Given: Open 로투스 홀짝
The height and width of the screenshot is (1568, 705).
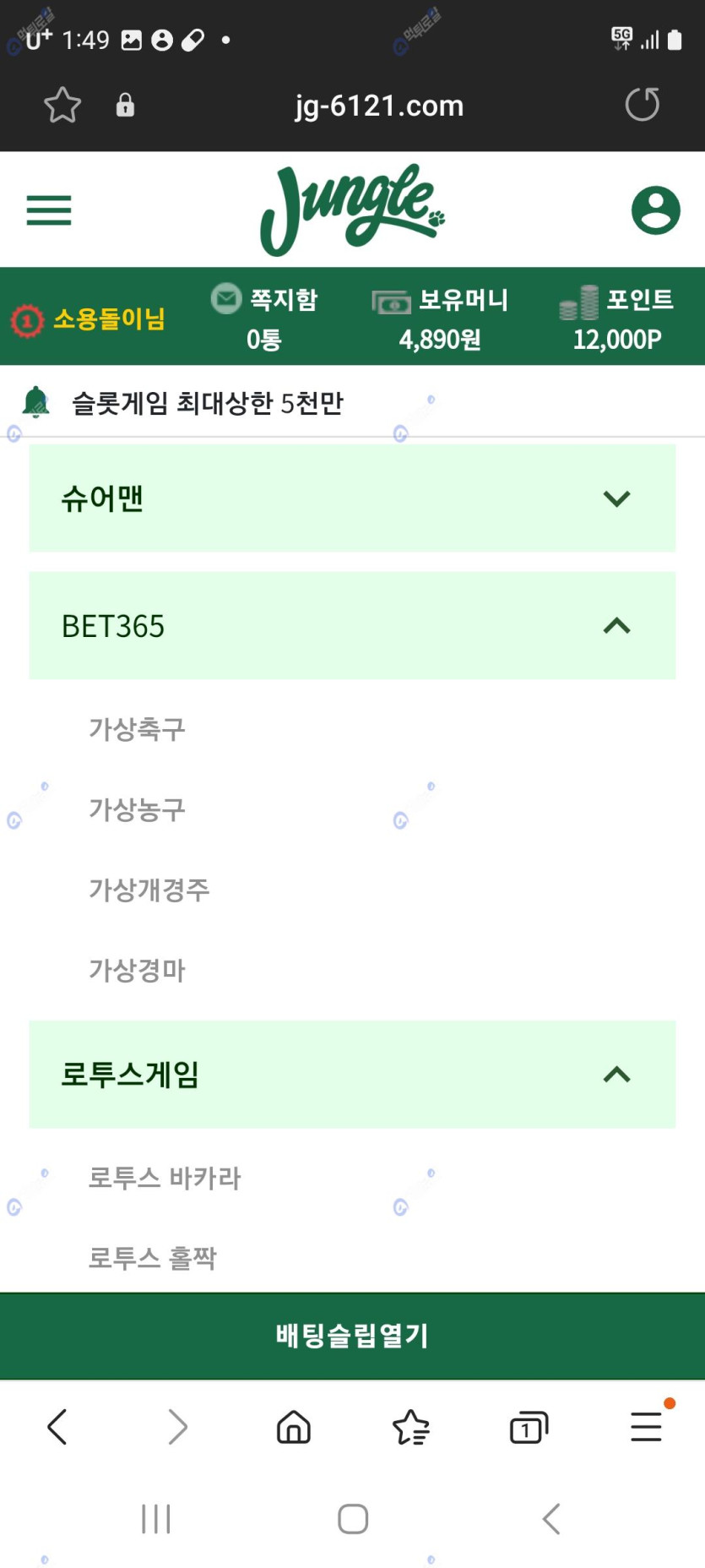Looking at the screenshot, I should coord(153,1258).
